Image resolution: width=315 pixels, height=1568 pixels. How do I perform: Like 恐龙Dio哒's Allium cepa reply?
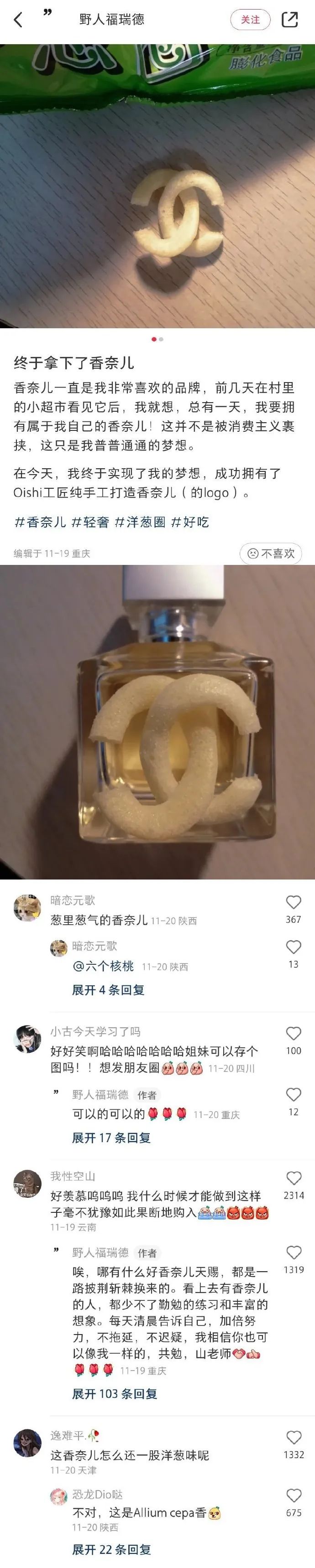[294, 1496]
